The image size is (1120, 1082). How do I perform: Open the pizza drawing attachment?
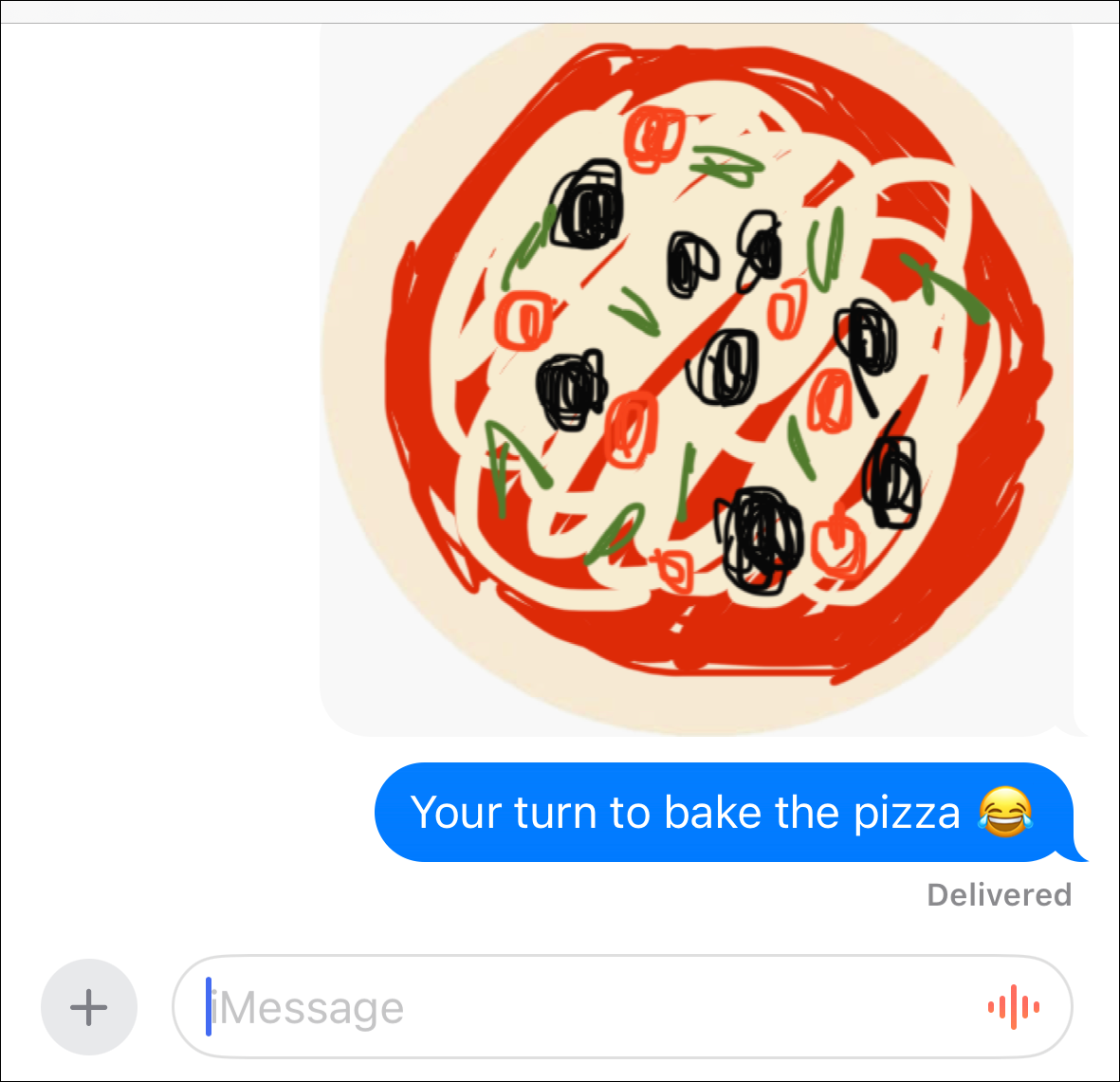pyautogui.click(x=697, y=379)
